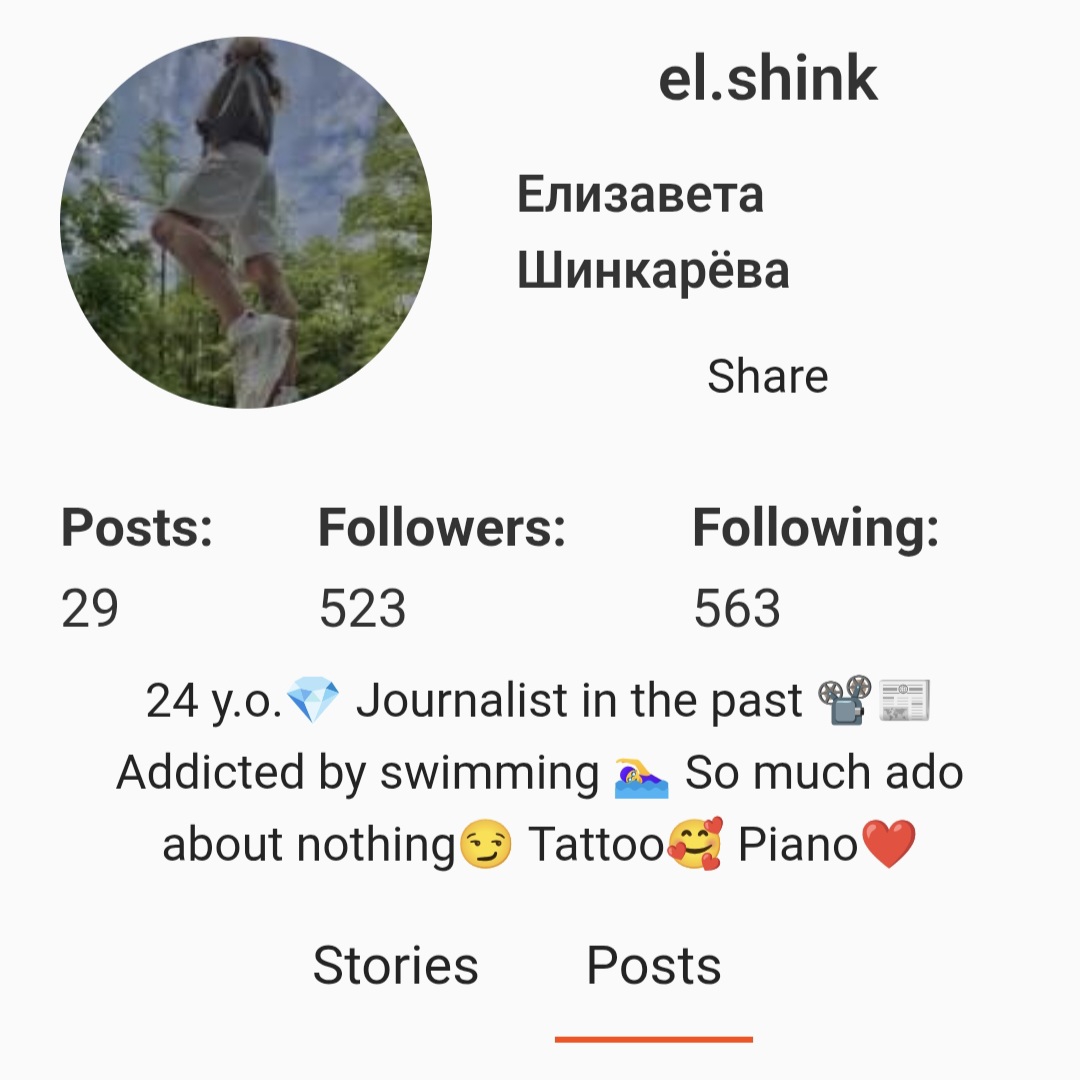Open the el.shink profile picture
Screen dimensions: 1080x1080
[246, 223]
